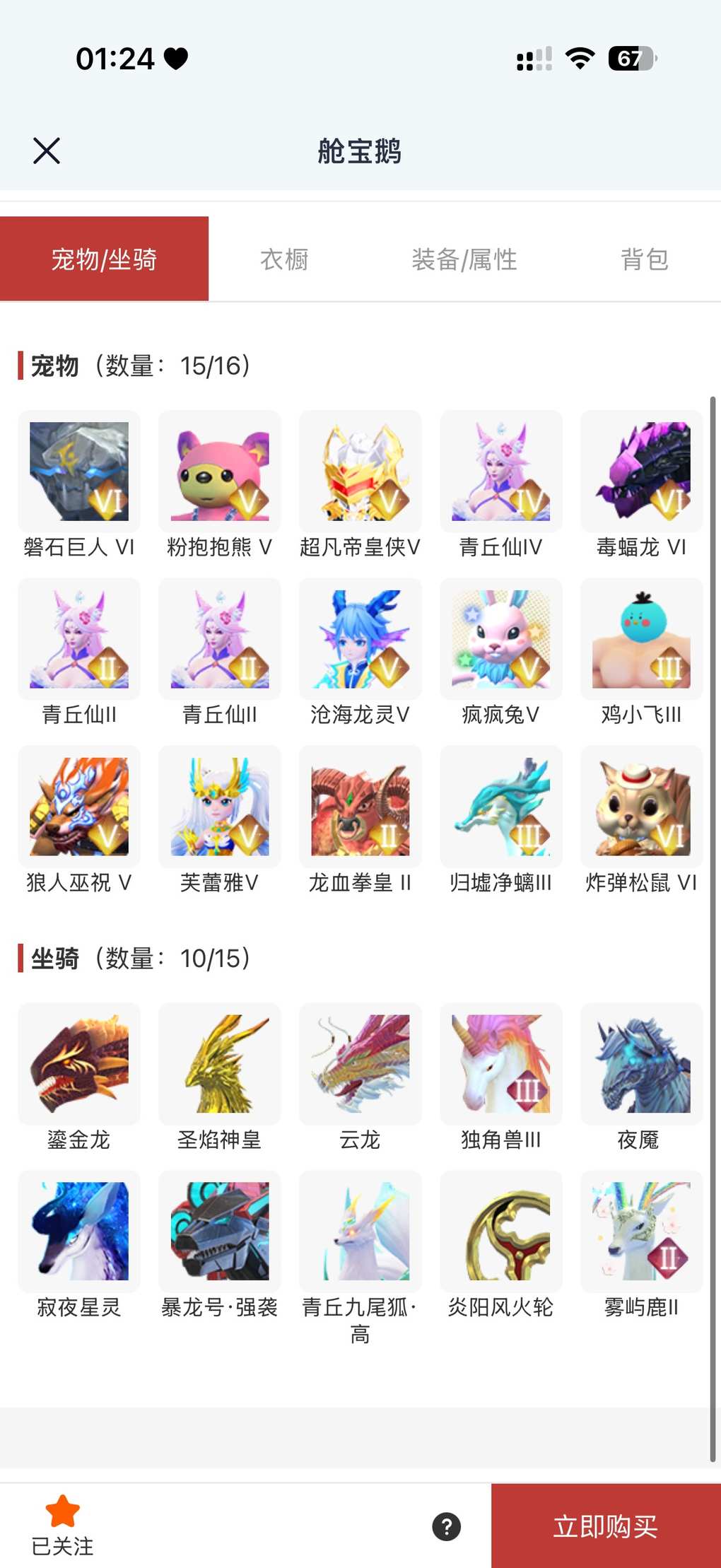Switch to the 衣橱 tab
721x1568 pixels.
pos(284,259)
